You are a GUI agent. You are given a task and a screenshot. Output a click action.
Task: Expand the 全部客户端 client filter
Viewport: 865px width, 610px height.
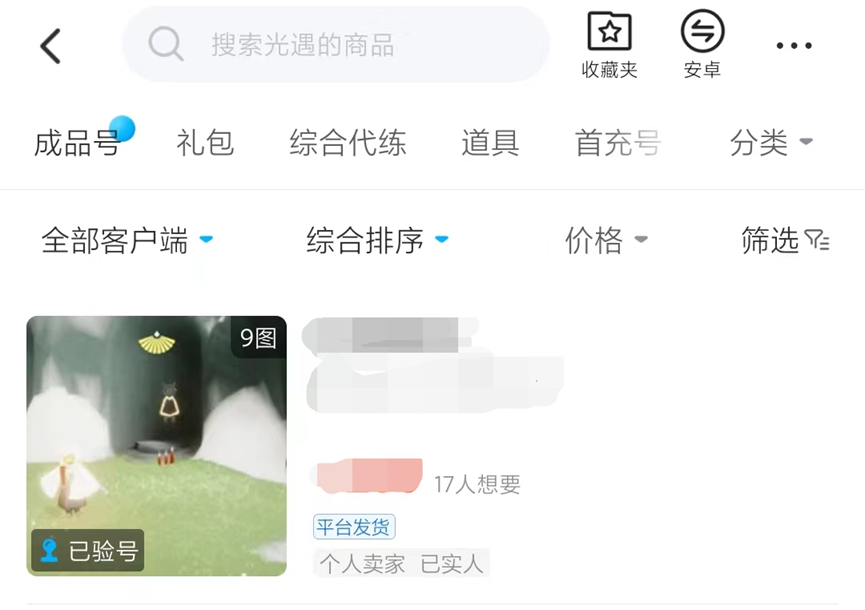click(x=127, y=240)
